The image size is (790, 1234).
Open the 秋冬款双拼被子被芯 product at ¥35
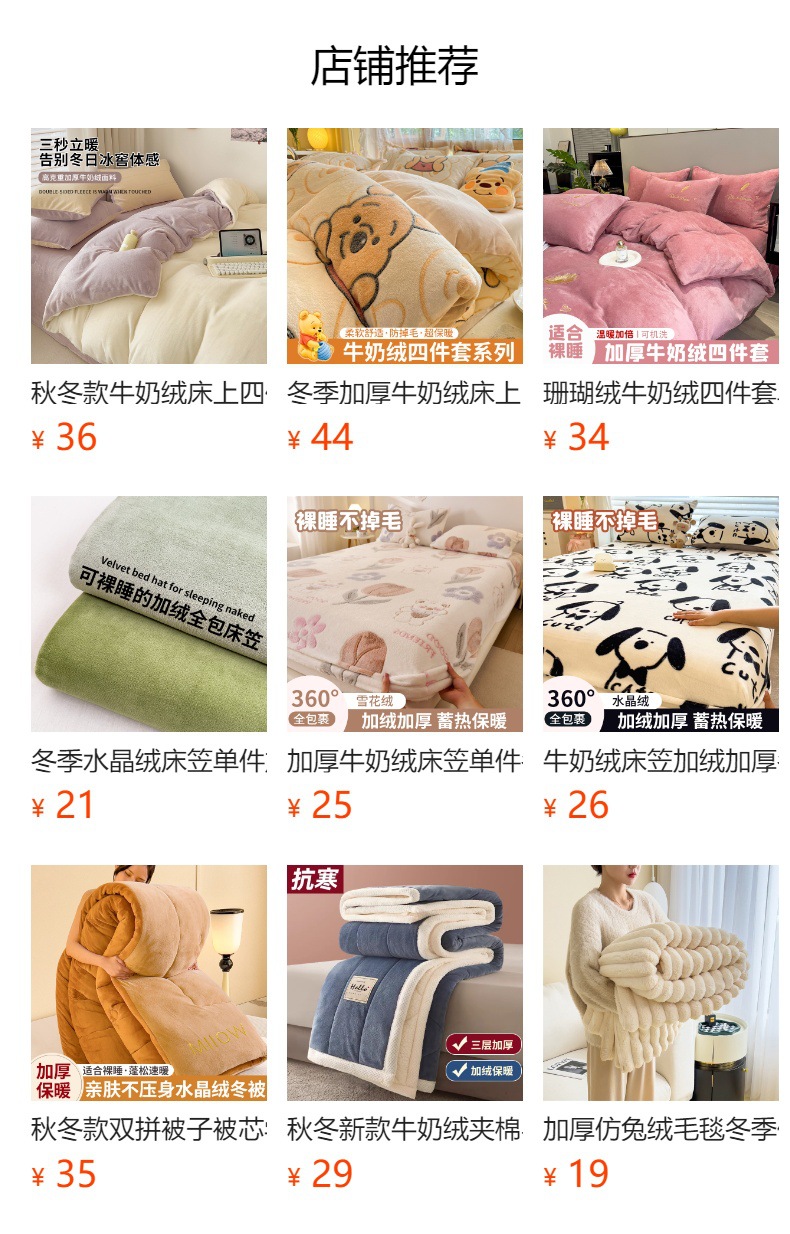[x=148, y=982]
